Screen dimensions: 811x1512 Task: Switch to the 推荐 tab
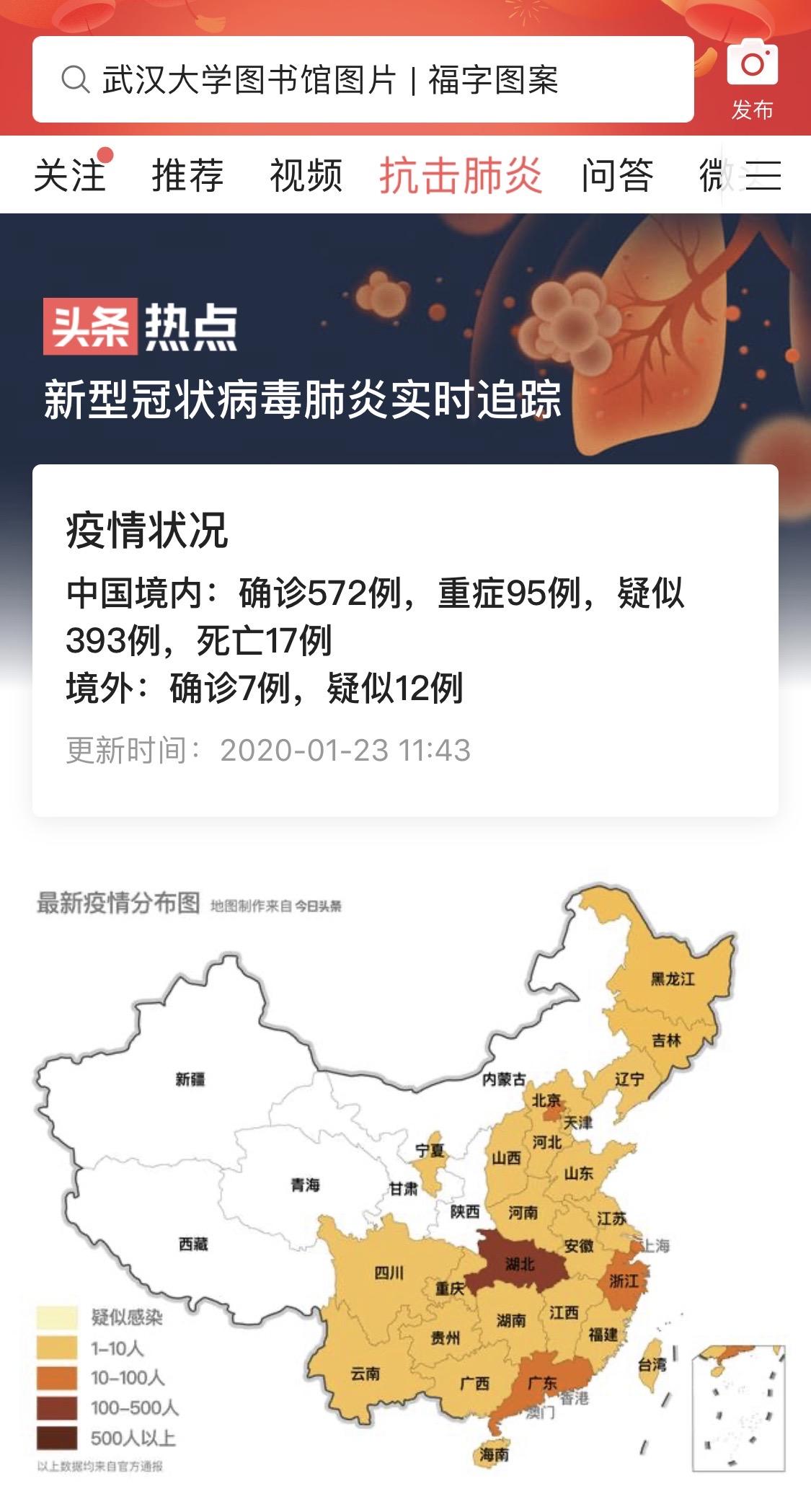point(187,175)
